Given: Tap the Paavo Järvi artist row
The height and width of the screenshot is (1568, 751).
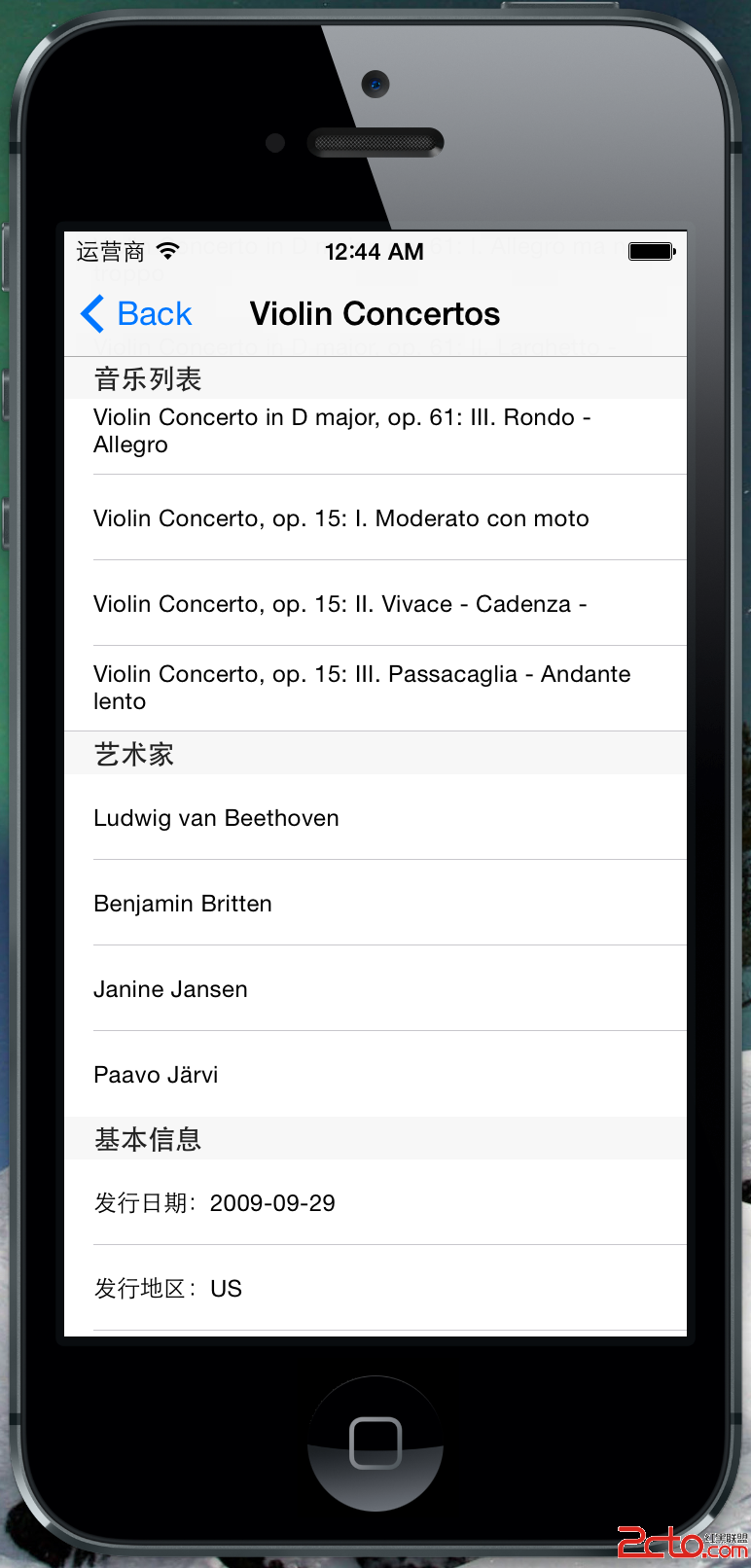Looking at the screenshot, I should pyautogui.click(x=375, y=1075).
